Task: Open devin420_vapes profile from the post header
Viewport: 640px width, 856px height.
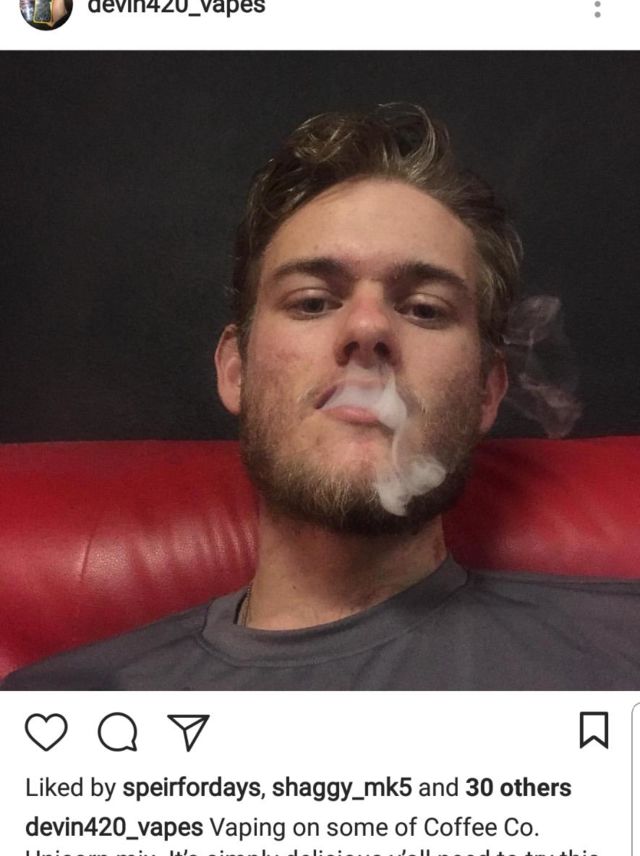Action: click(176, 8)
